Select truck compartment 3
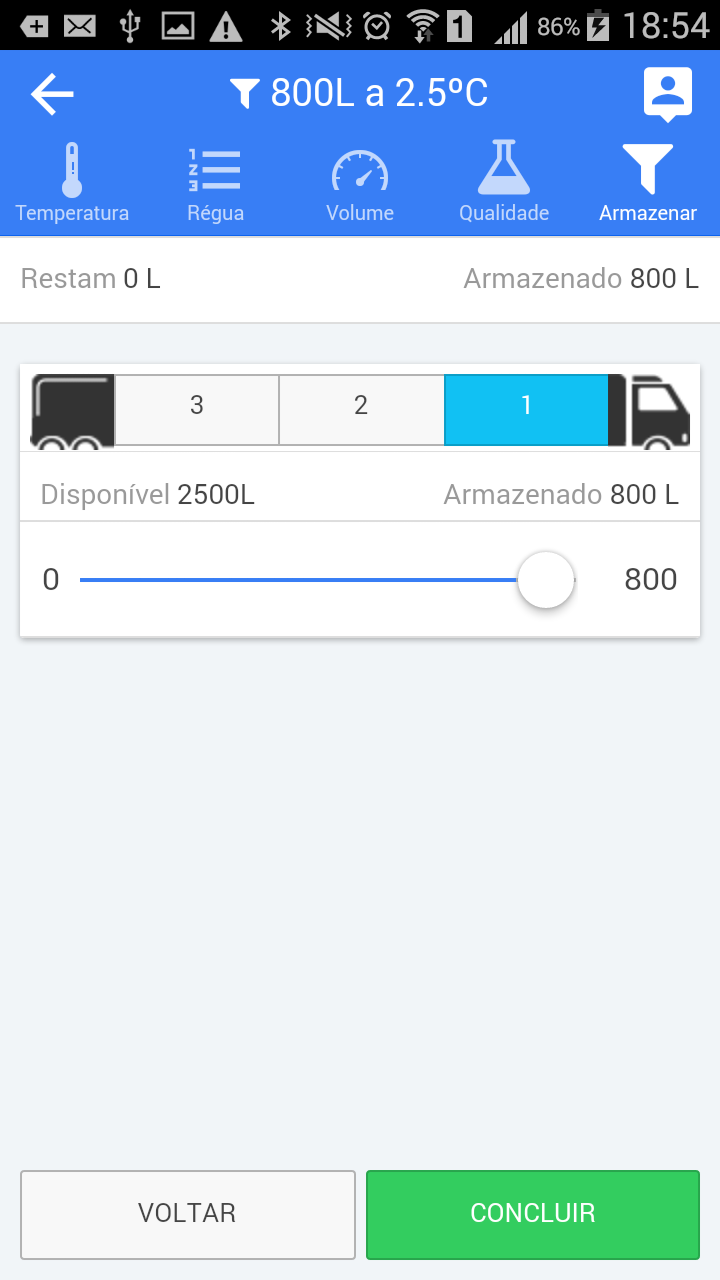Viewport: 720px width, 1280px height. (197, 405)
